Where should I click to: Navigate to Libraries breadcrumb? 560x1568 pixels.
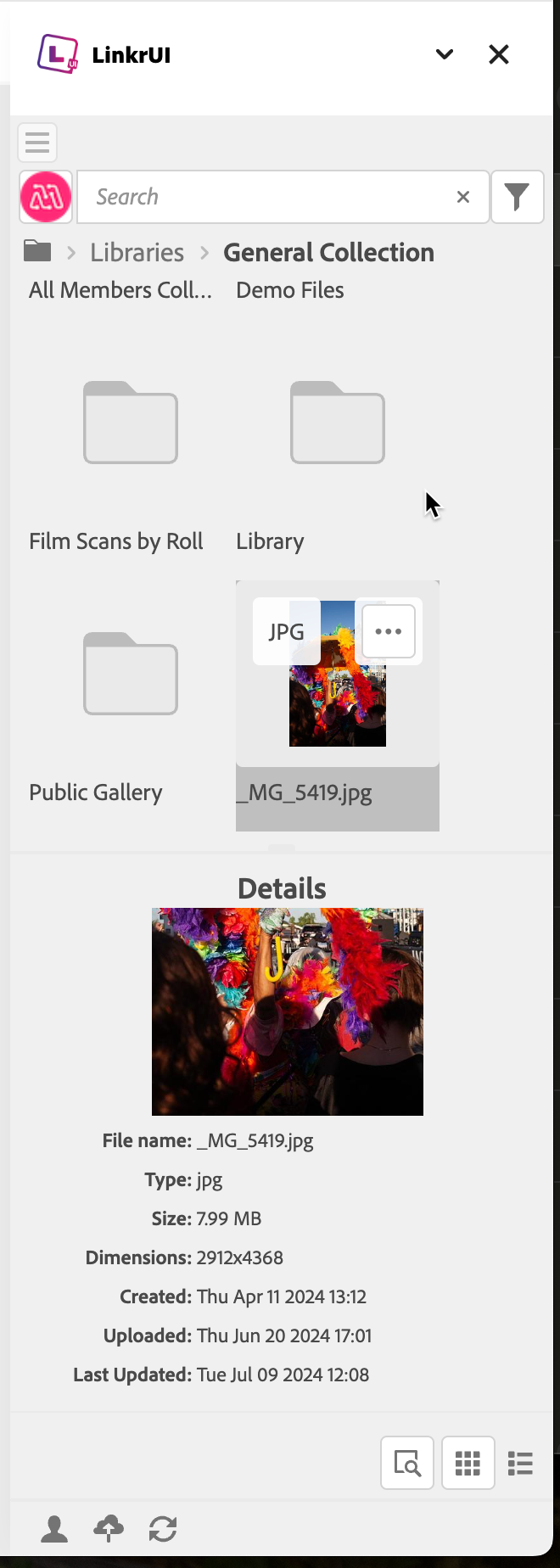click(137, 252)
